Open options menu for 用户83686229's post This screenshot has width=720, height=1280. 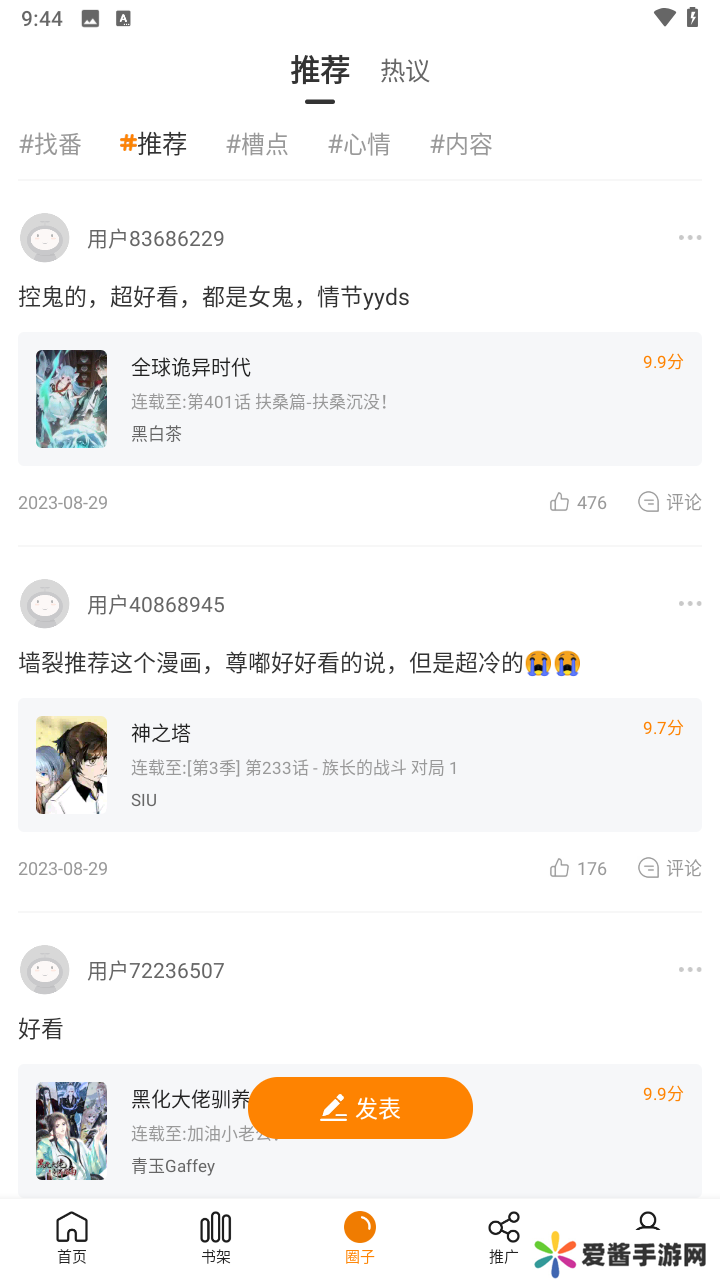(x=689, y=237)
